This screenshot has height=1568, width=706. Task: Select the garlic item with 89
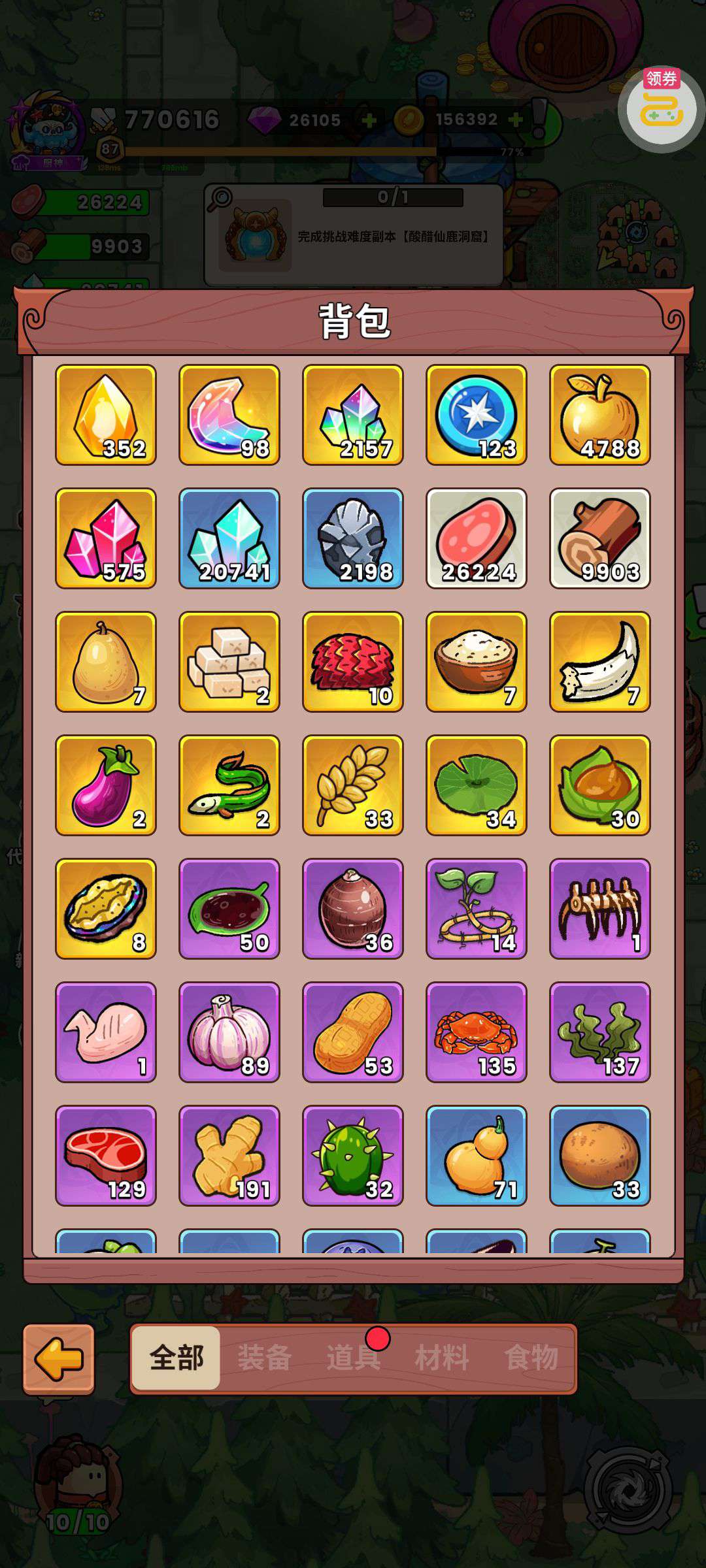point(229,1032)
